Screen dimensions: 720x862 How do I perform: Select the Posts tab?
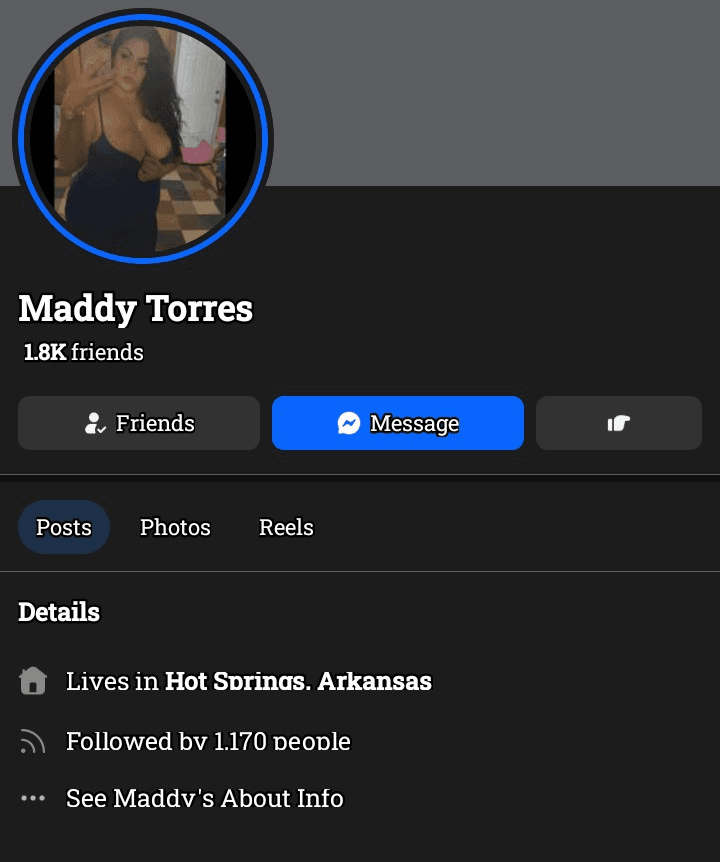63,527
